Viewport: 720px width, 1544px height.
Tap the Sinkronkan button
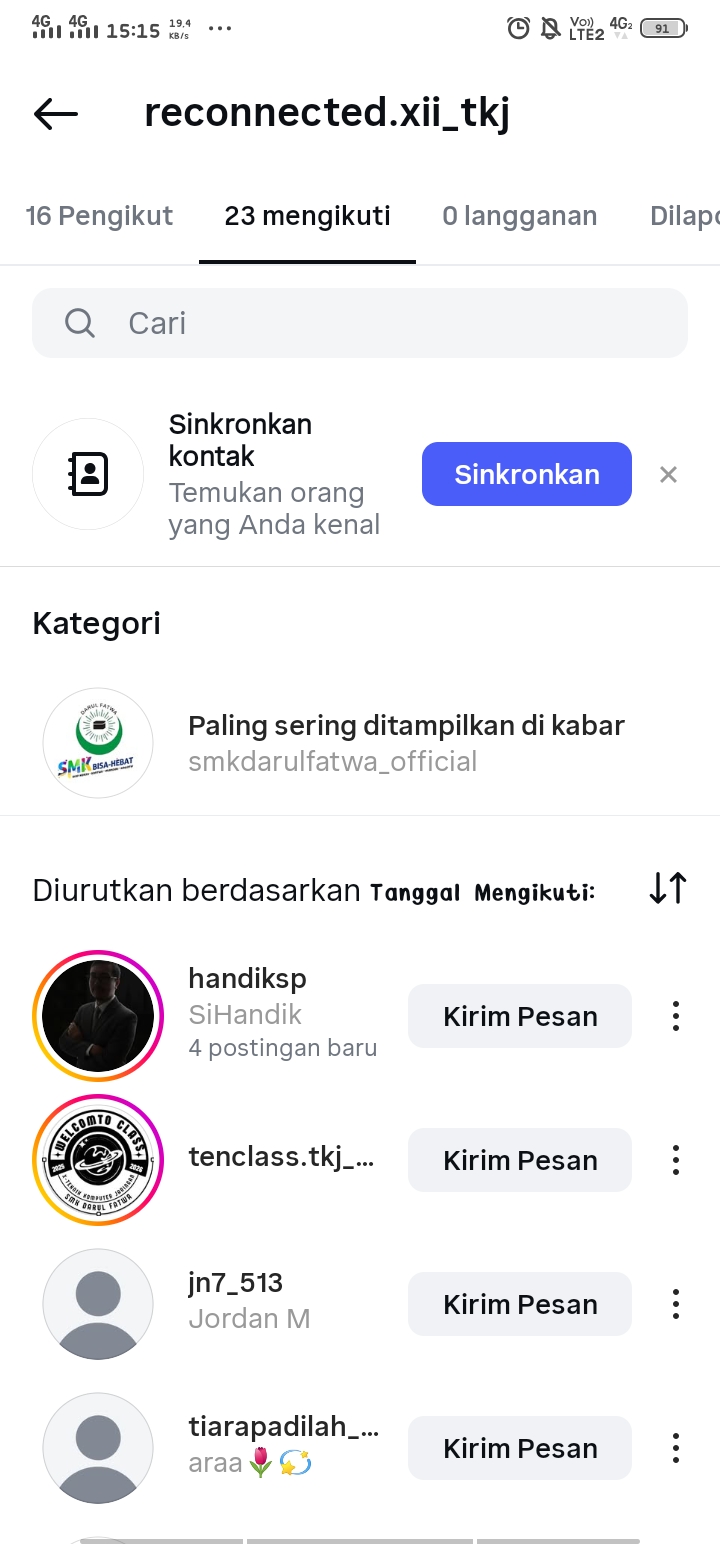pos(526,474)
